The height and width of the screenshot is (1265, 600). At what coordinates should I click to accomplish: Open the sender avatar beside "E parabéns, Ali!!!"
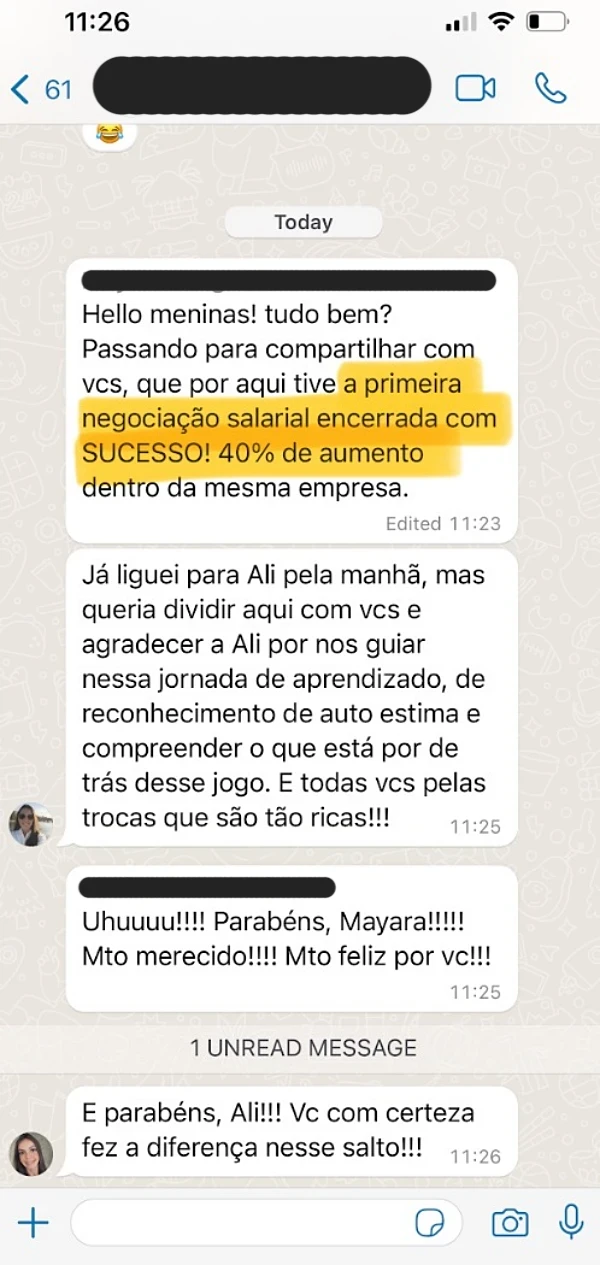pyautogui.click(x=31, y=1153)
